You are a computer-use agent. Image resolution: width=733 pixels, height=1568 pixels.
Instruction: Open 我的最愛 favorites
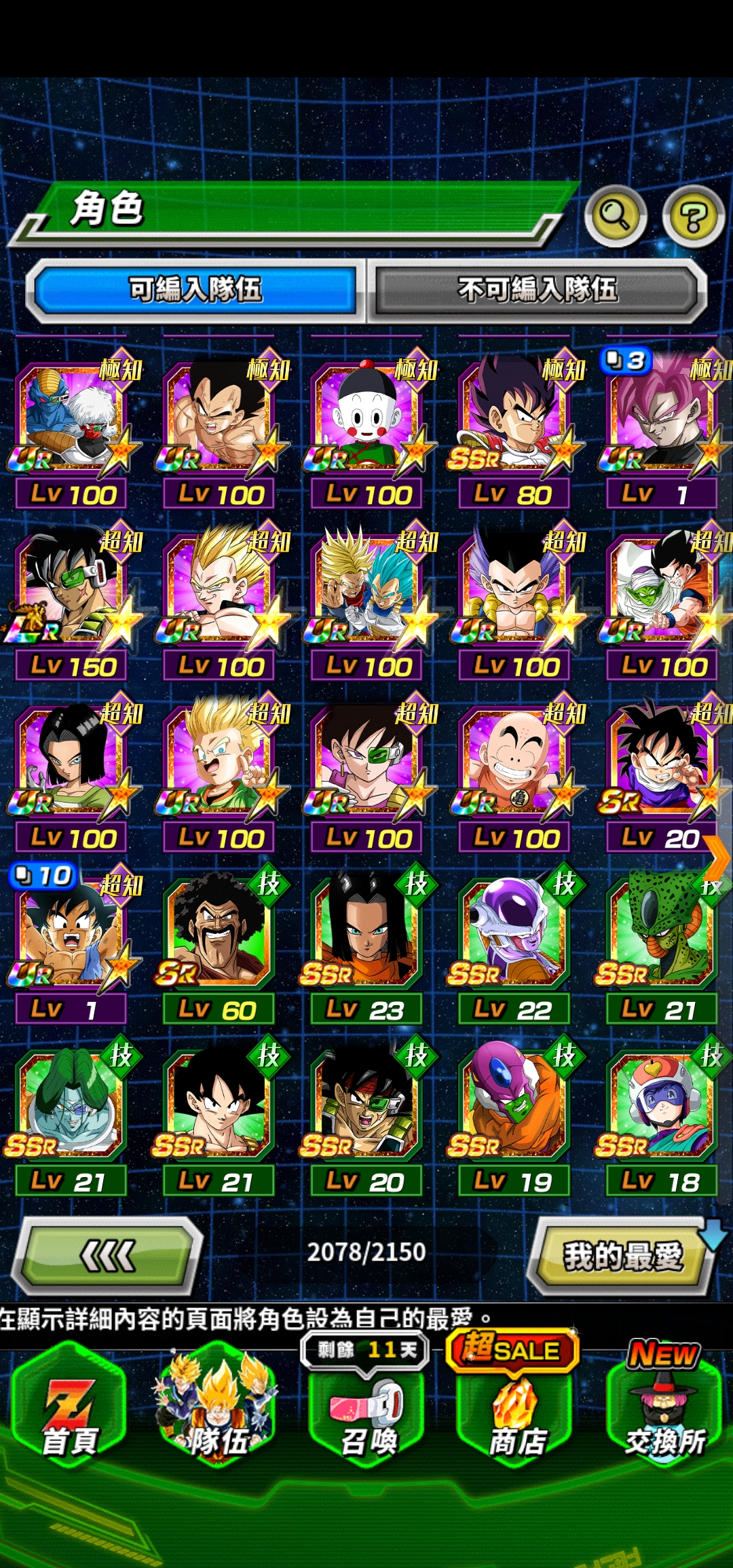622,1256
